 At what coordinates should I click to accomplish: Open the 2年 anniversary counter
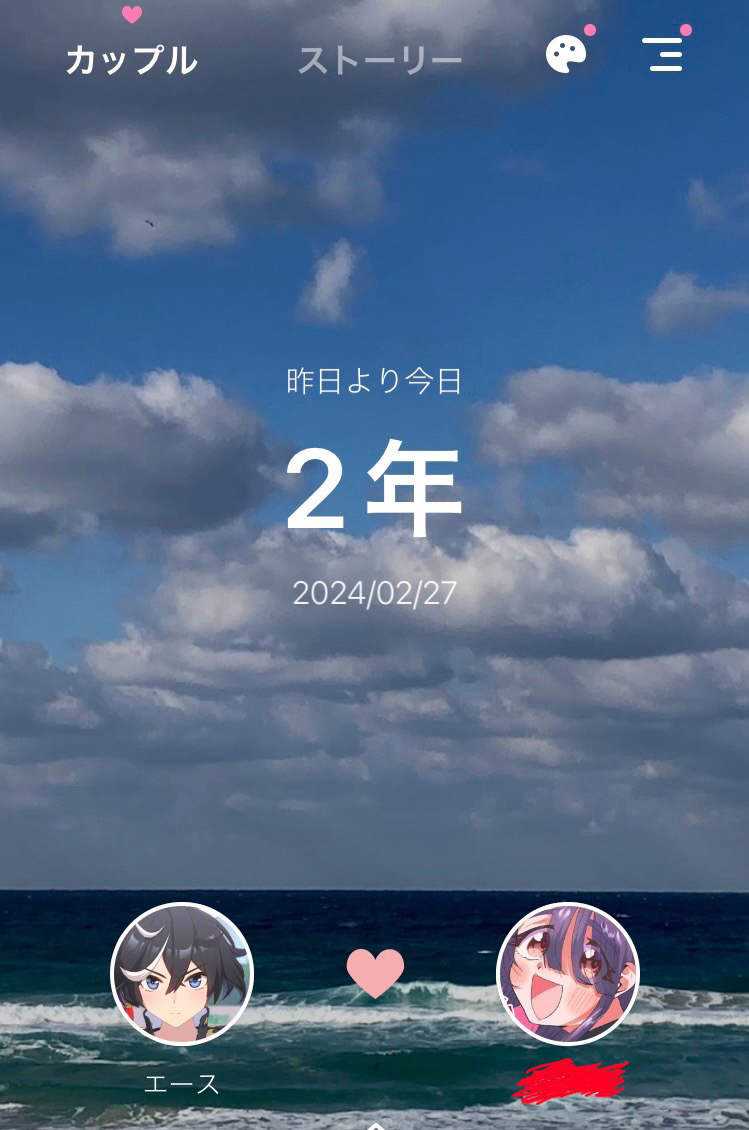click(374, 490)
